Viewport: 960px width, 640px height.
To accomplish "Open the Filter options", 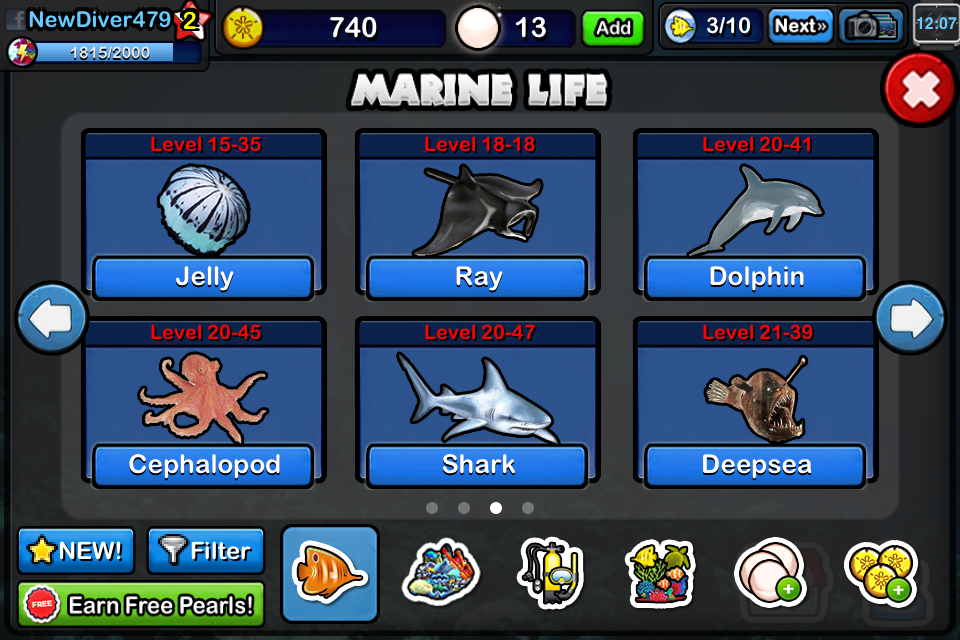I will pyautogui.click(x=206, y=551).
